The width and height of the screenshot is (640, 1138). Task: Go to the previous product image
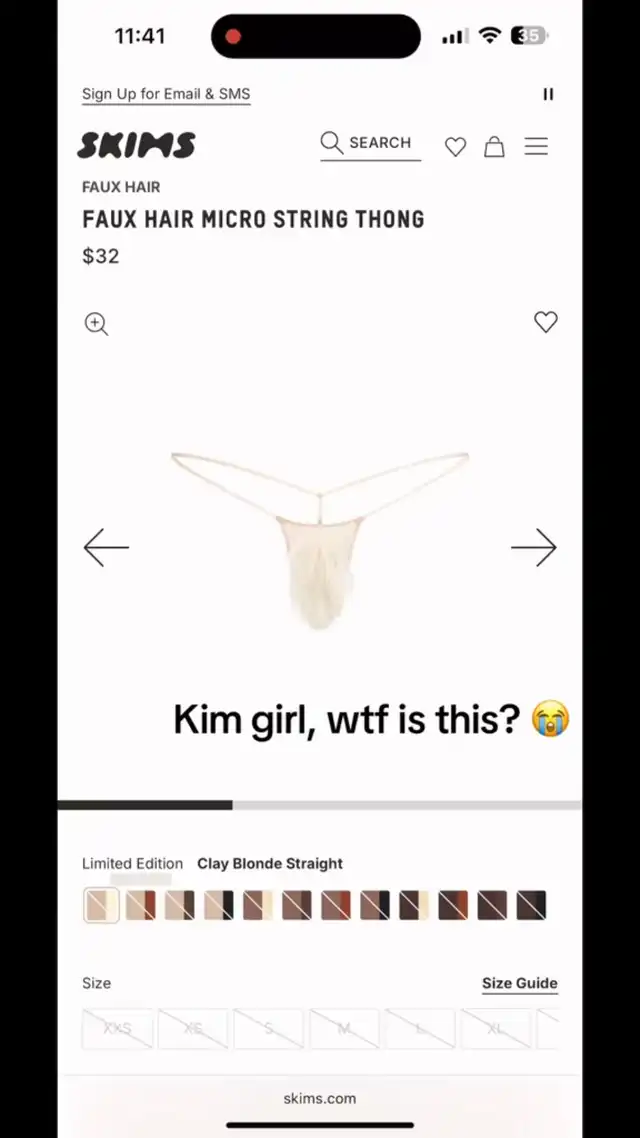(x=106, y=547)
